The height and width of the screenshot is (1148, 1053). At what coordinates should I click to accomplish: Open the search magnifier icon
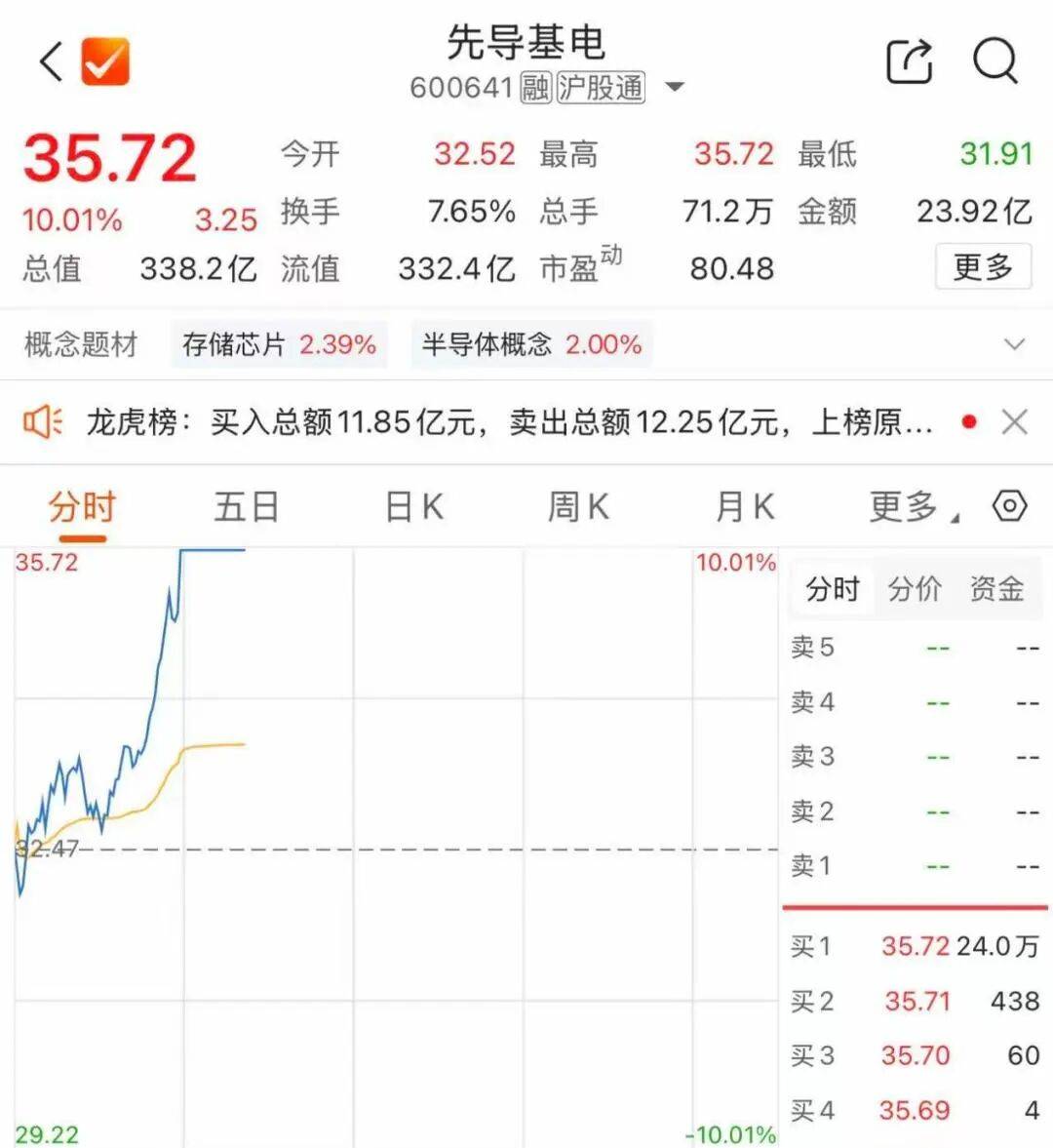coord(995,61)
